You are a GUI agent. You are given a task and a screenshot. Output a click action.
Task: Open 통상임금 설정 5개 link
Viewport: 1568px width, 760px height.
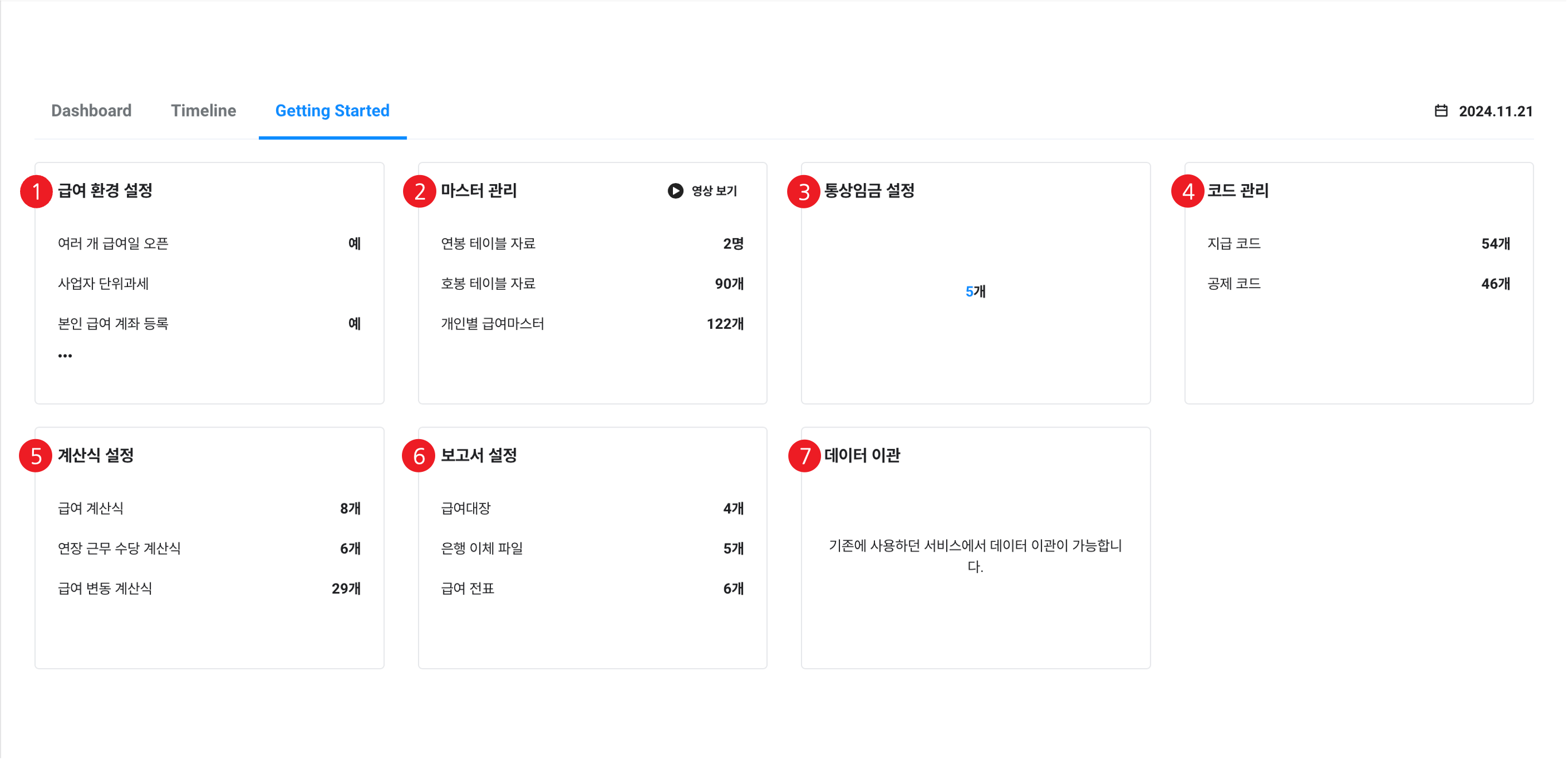(x=975, y=292)
